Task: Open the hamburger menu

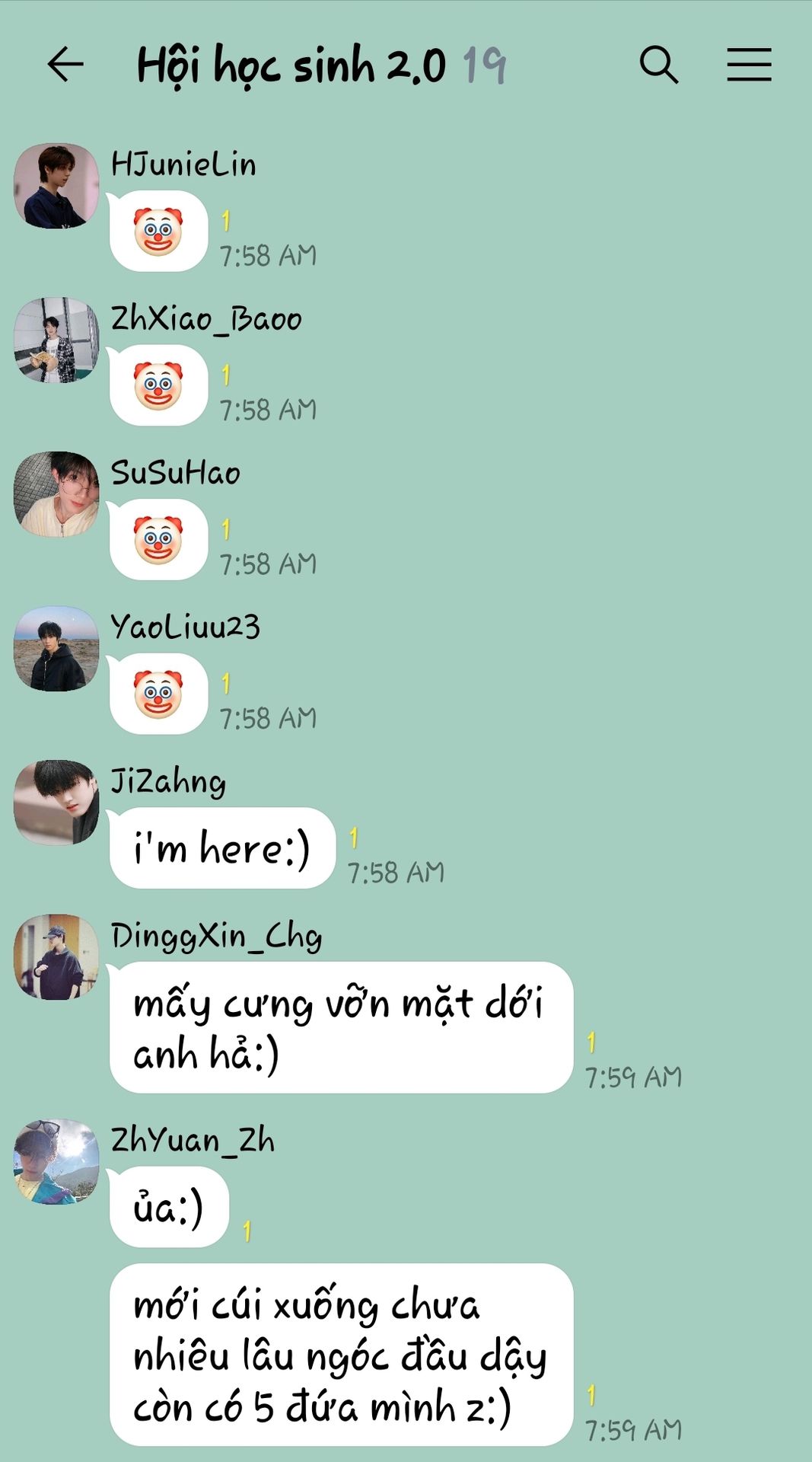Action: coord(749,65)
